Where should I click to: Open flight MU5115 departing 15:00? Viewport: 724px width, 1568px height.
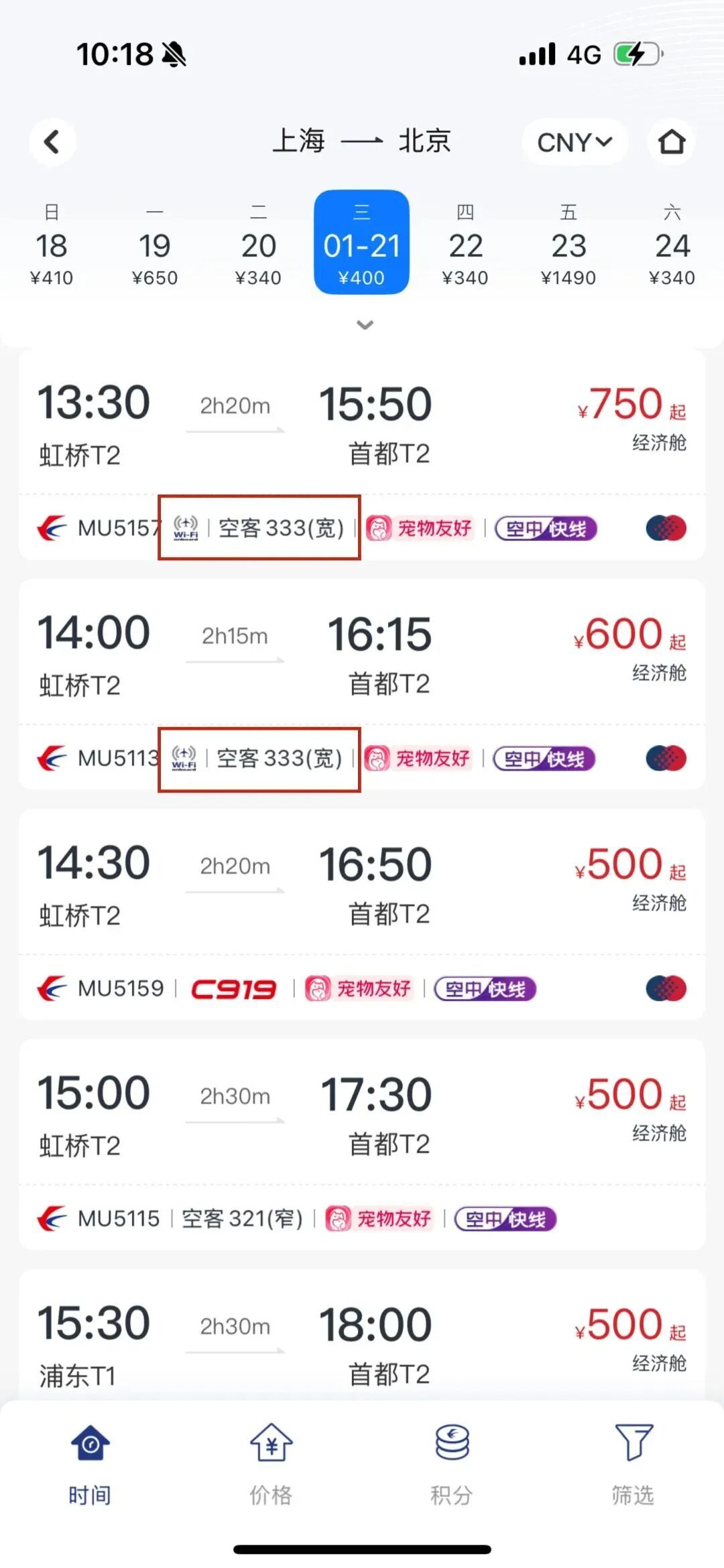(362, 1112)
